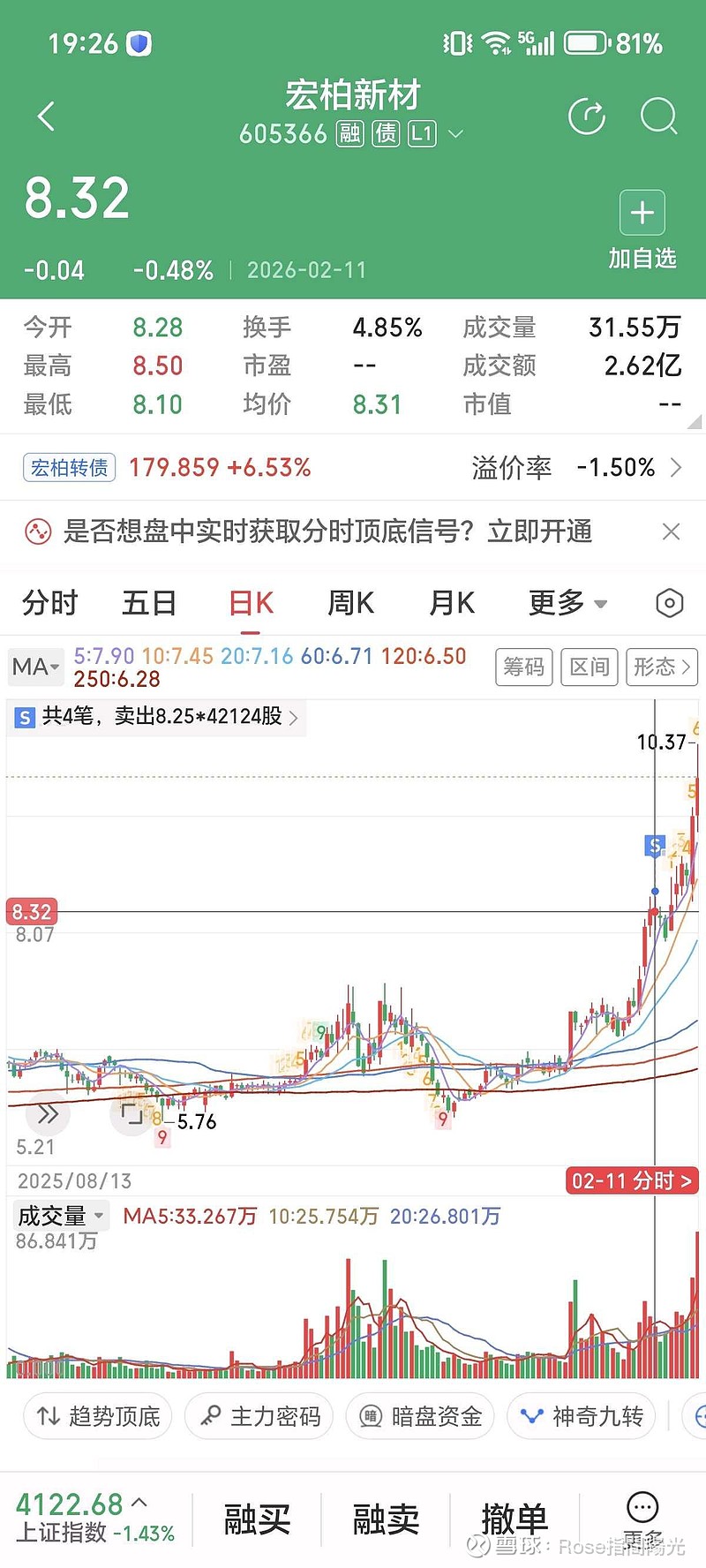
Task: Tap the 更多 ellipsis icon at bottom right
Action: pos(642,1511)
